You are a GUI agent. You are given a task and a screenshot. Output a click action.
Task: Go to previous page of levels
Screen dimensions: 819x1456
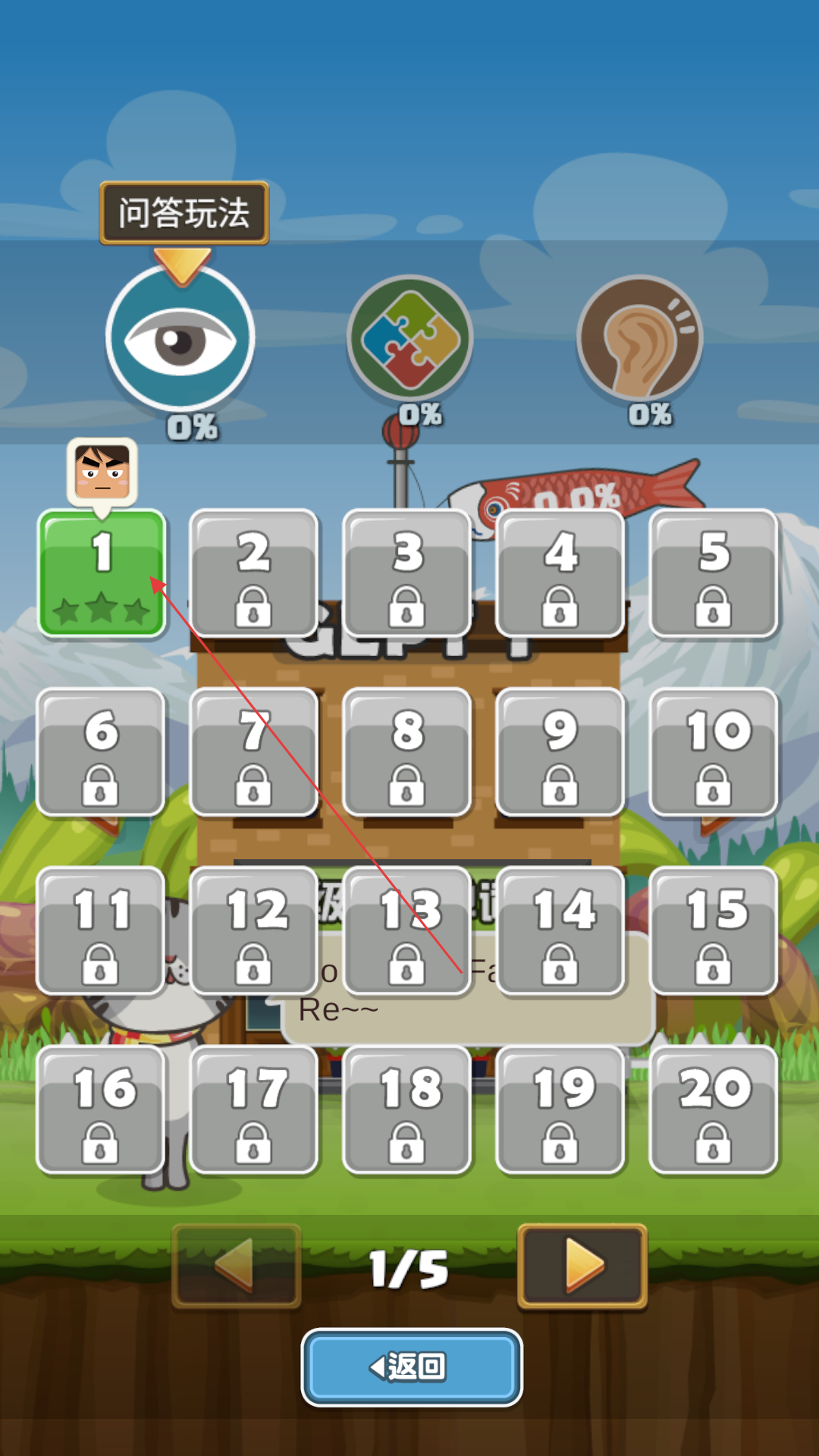pyautogui.click(x=237, y=1266)
